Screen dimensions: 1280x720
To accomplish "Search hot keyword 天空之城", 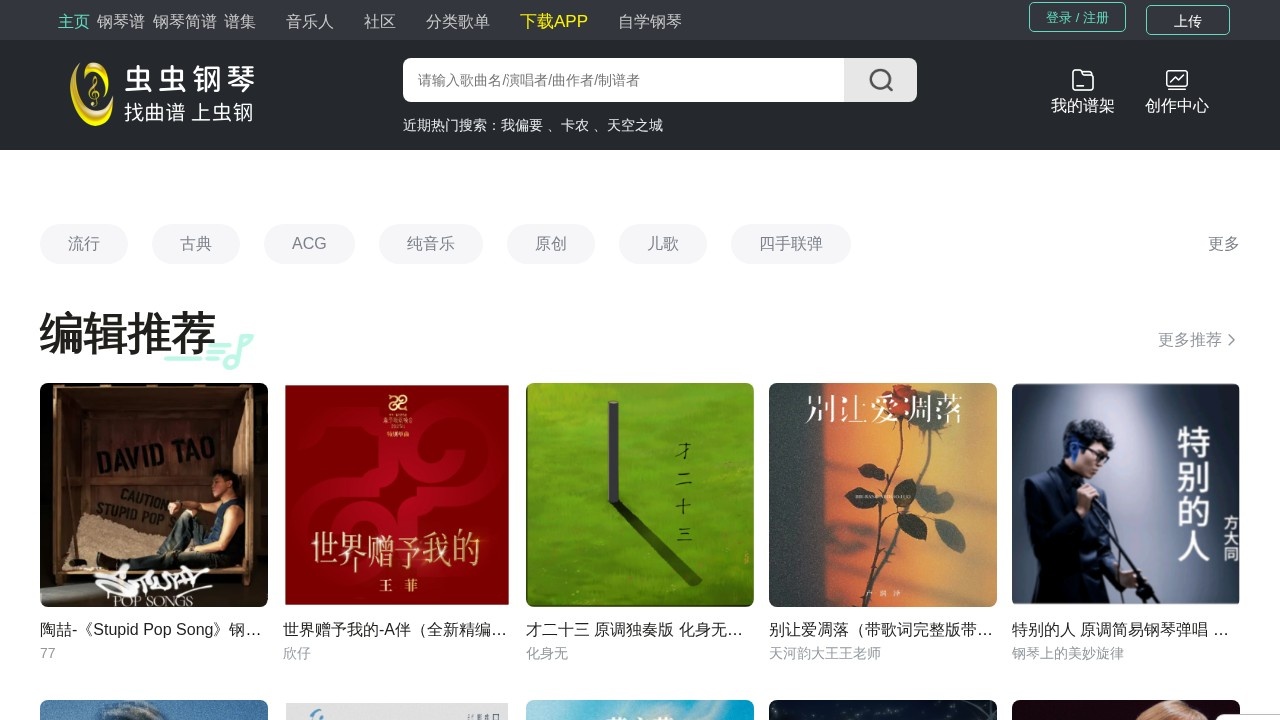I will [x=635, y=125].
